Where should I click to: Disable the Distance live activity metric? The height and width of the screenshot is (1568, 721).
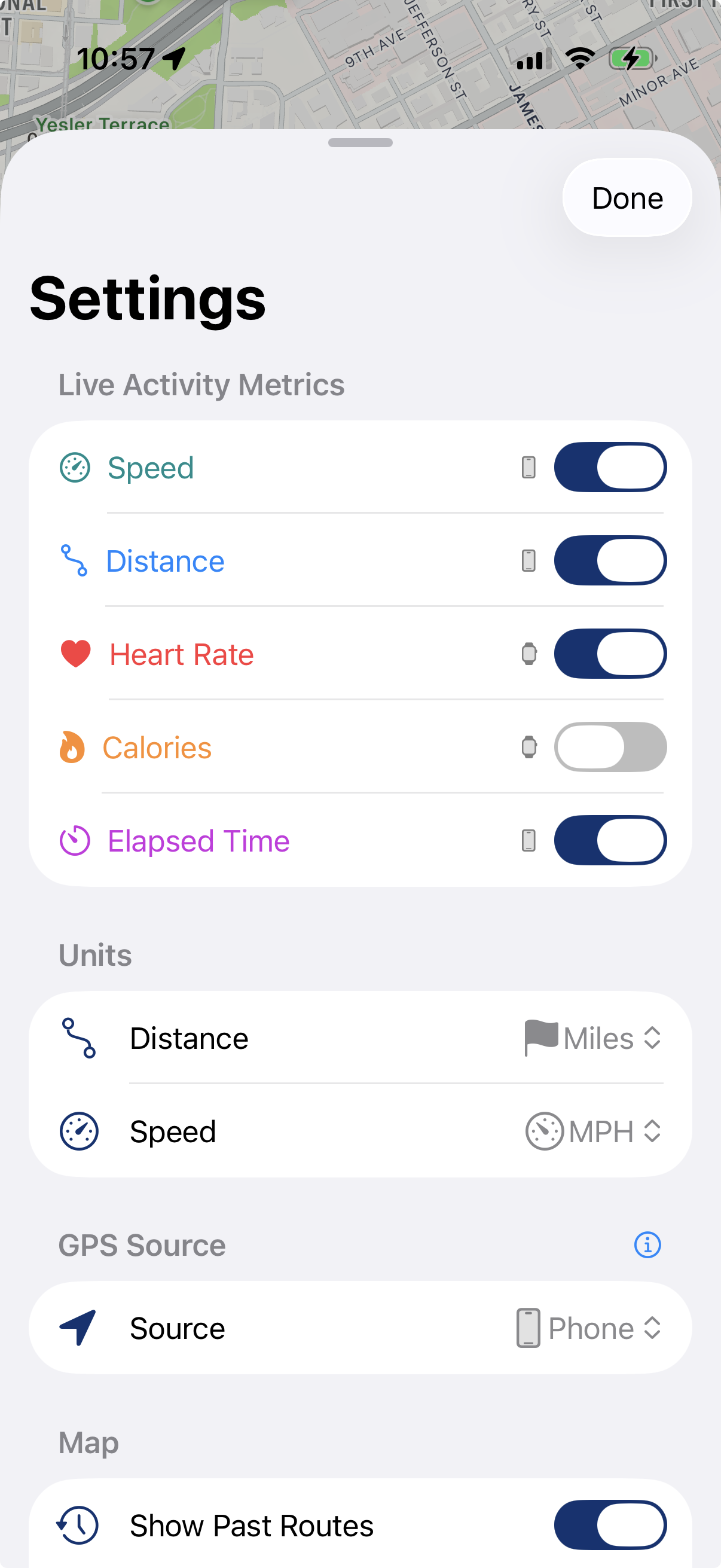(x=610, y=560)
